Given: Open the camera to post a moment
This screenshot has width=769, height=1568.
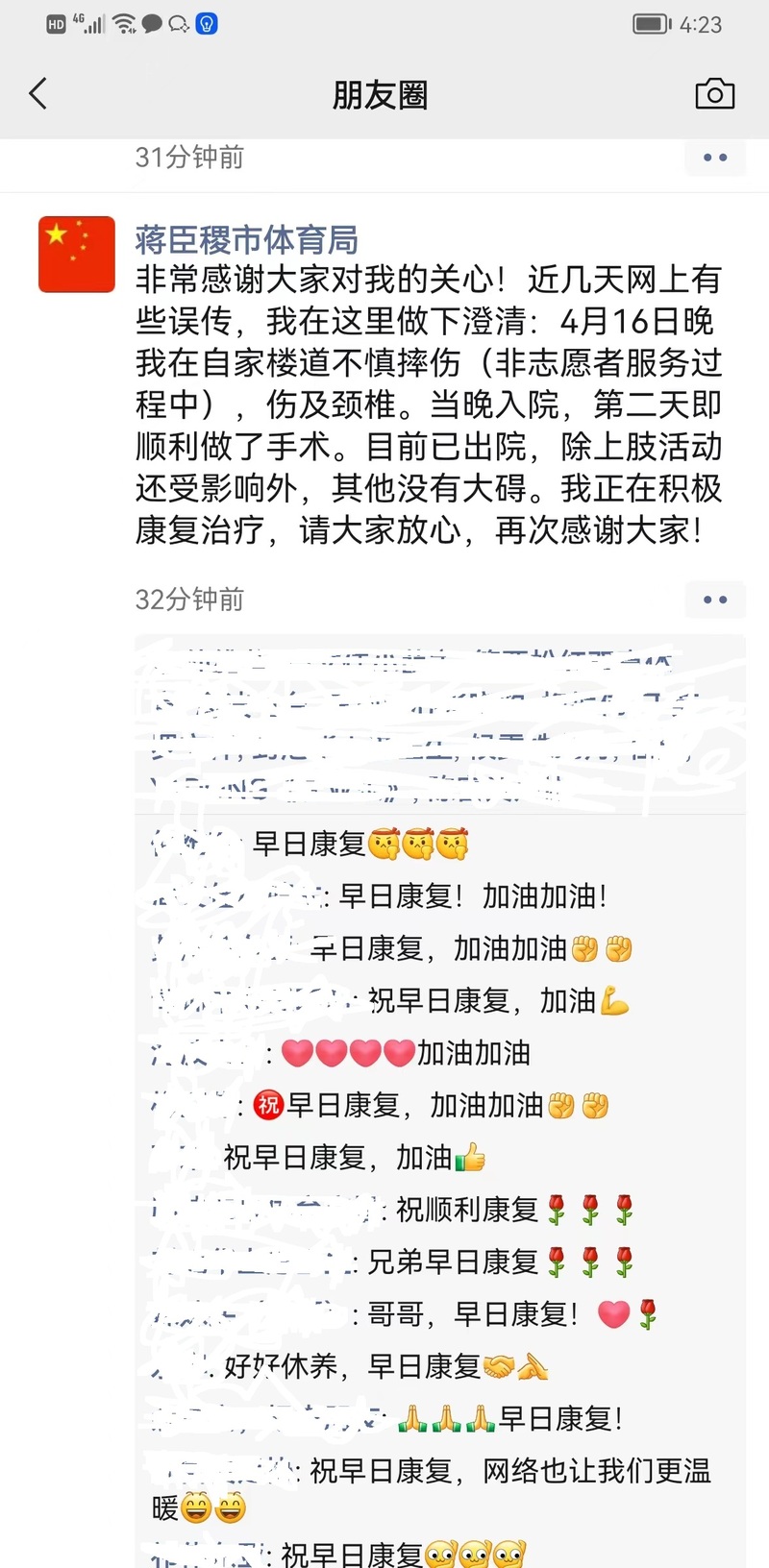Looking at the screenshot, I should pyautogui.click(x=714, y=94).
